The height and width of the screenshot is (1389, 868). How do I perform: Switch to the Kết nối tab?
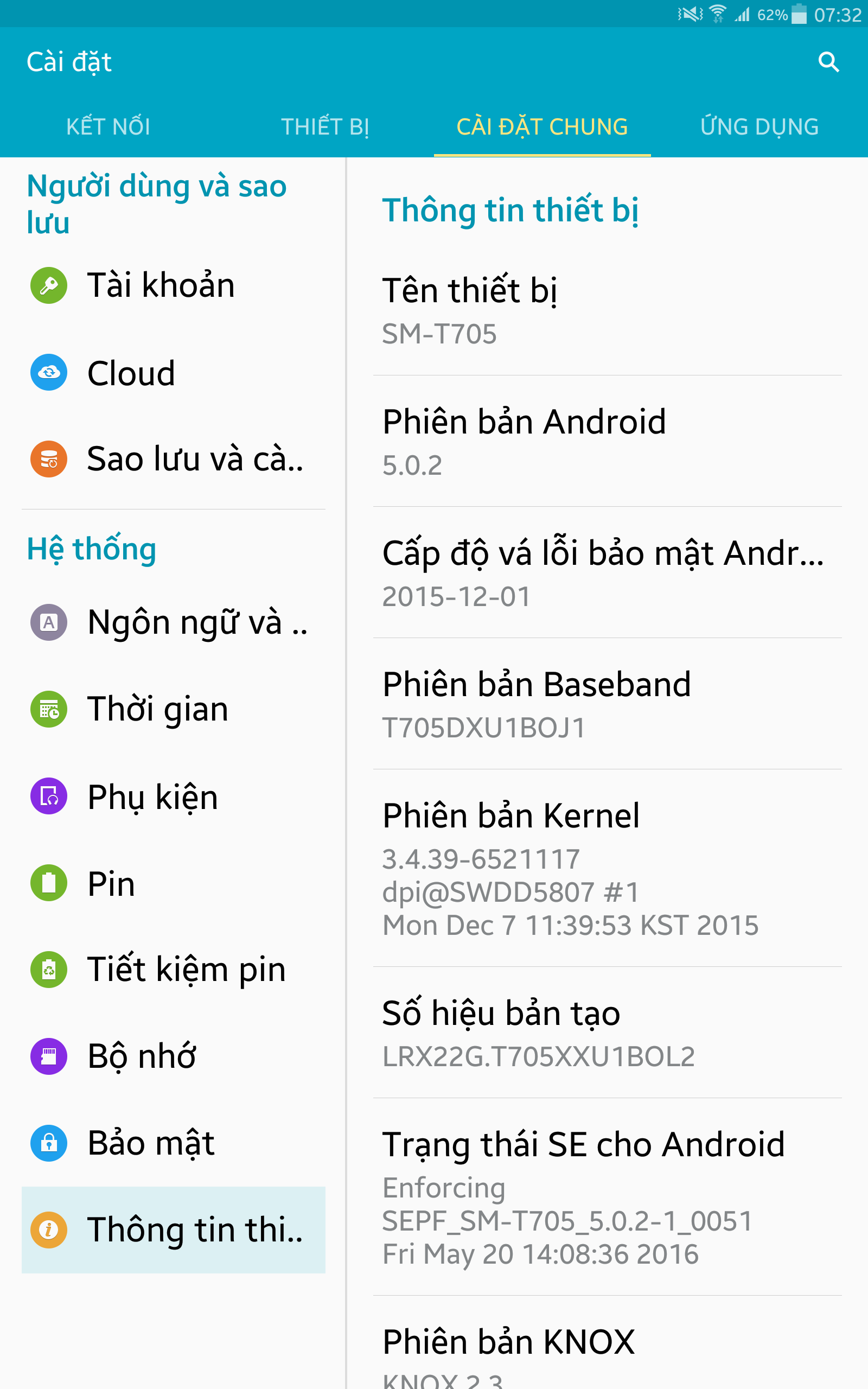click(x=108, y=126)
